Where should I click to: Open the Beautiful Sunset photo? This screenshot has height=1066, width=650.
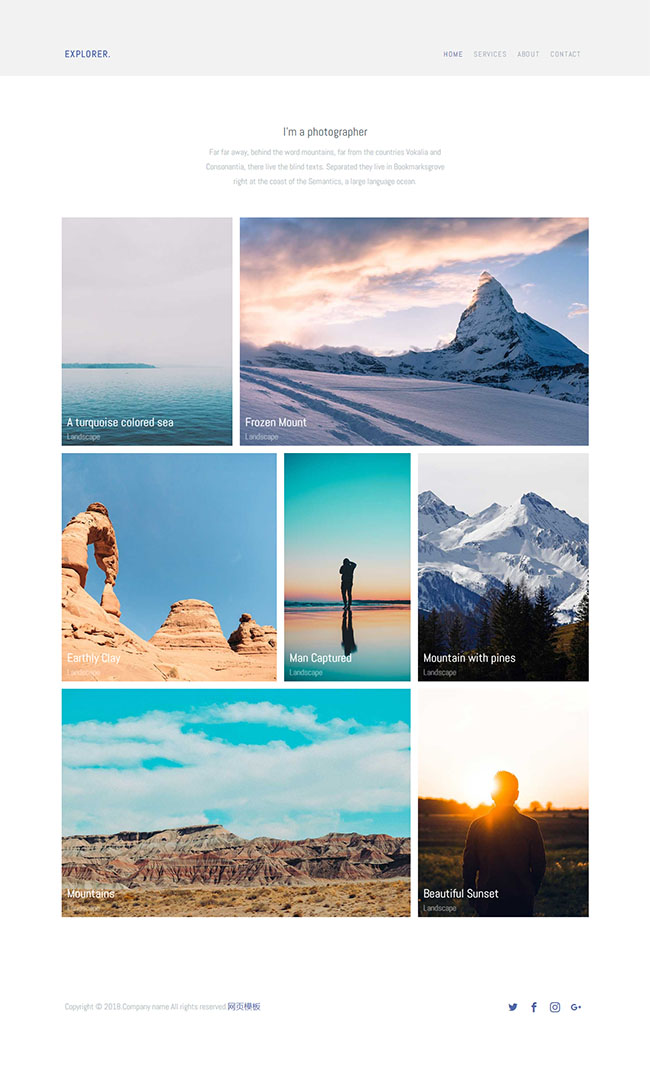(x=503, y=802)
